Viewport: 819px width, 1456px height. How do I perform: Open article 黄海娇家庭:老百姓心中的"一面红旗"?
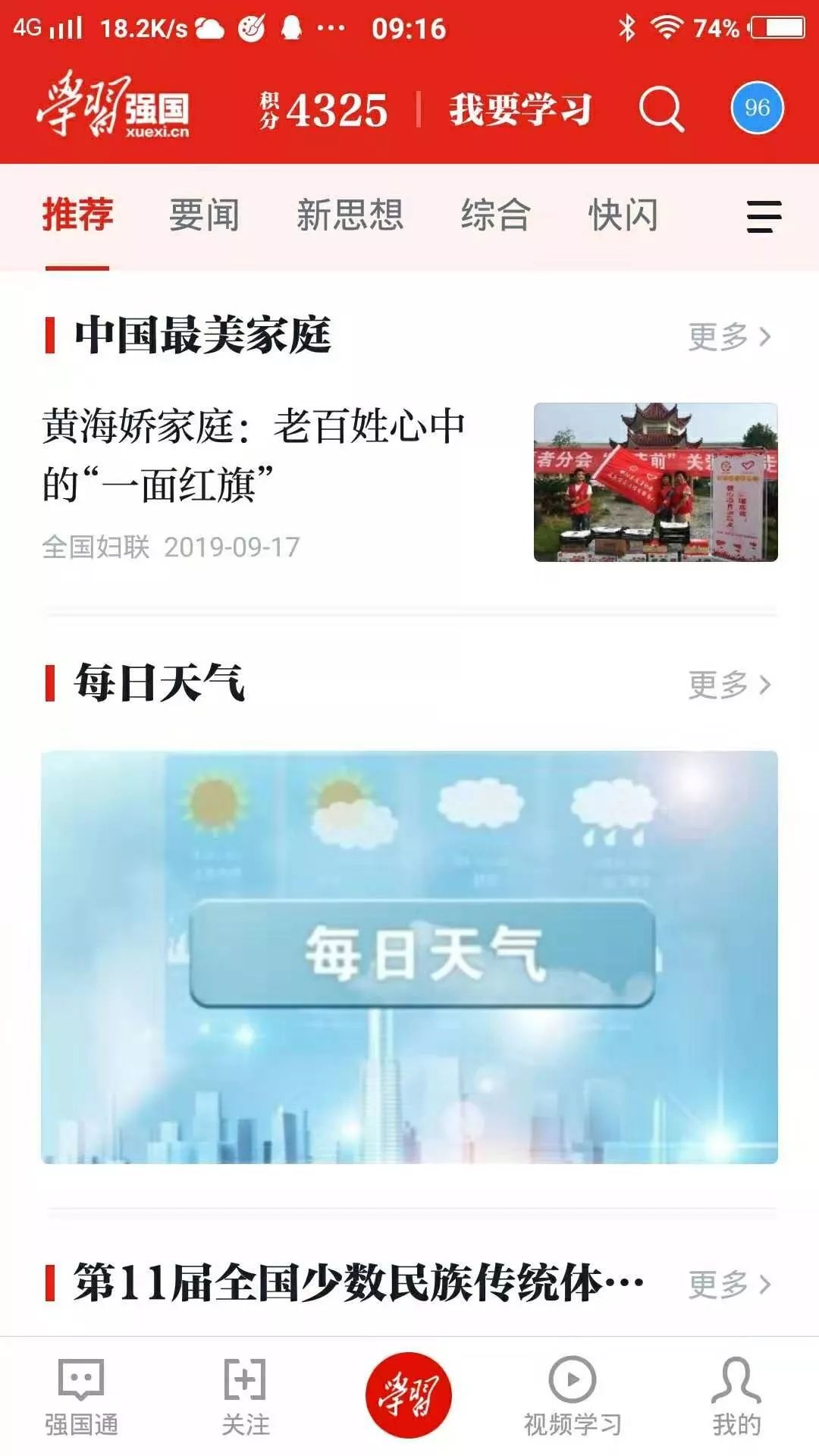[x=253, y=455]
